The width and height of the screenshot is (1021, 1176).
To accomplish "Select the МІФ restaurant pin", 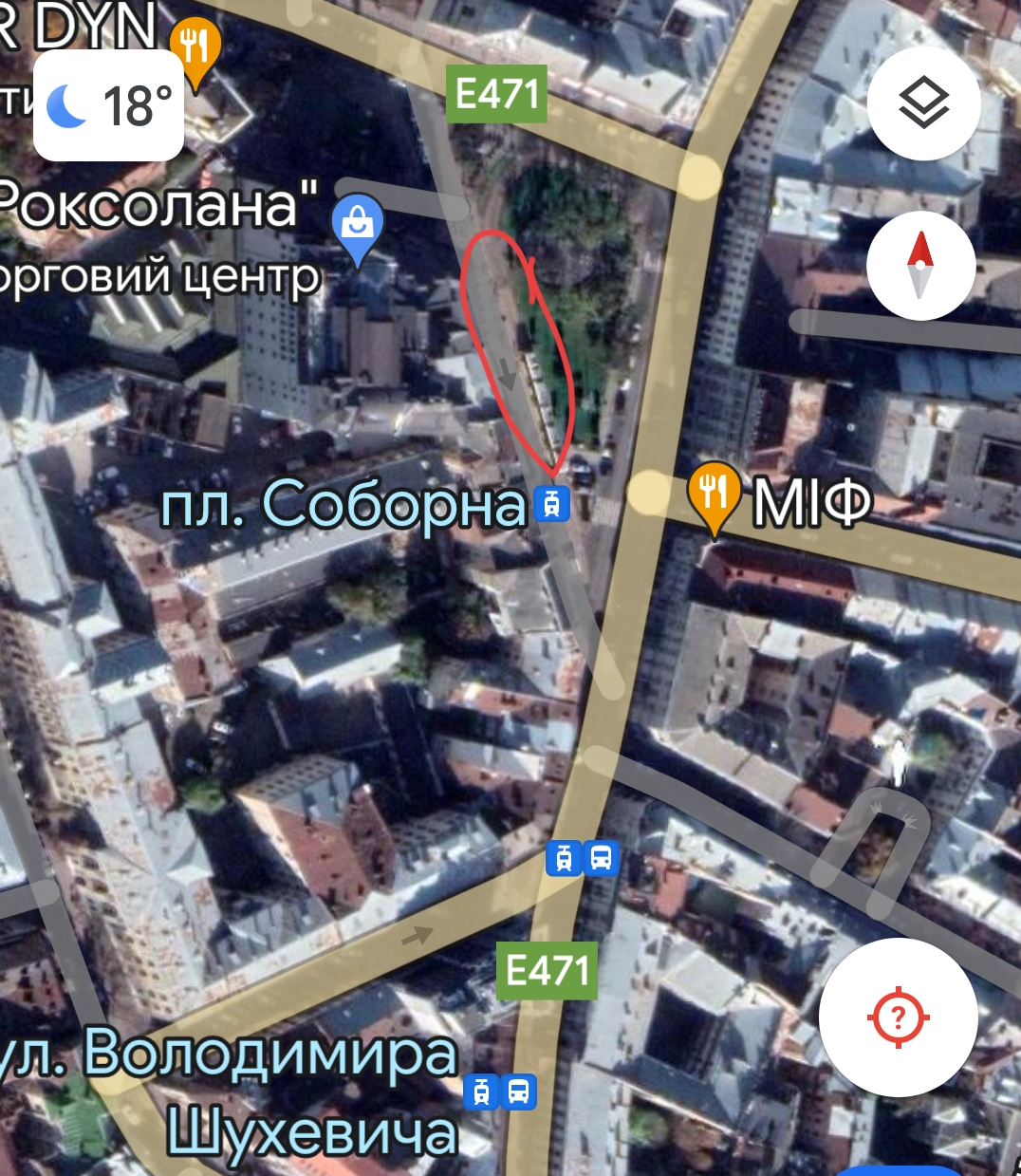I will [x=714, y=494].
